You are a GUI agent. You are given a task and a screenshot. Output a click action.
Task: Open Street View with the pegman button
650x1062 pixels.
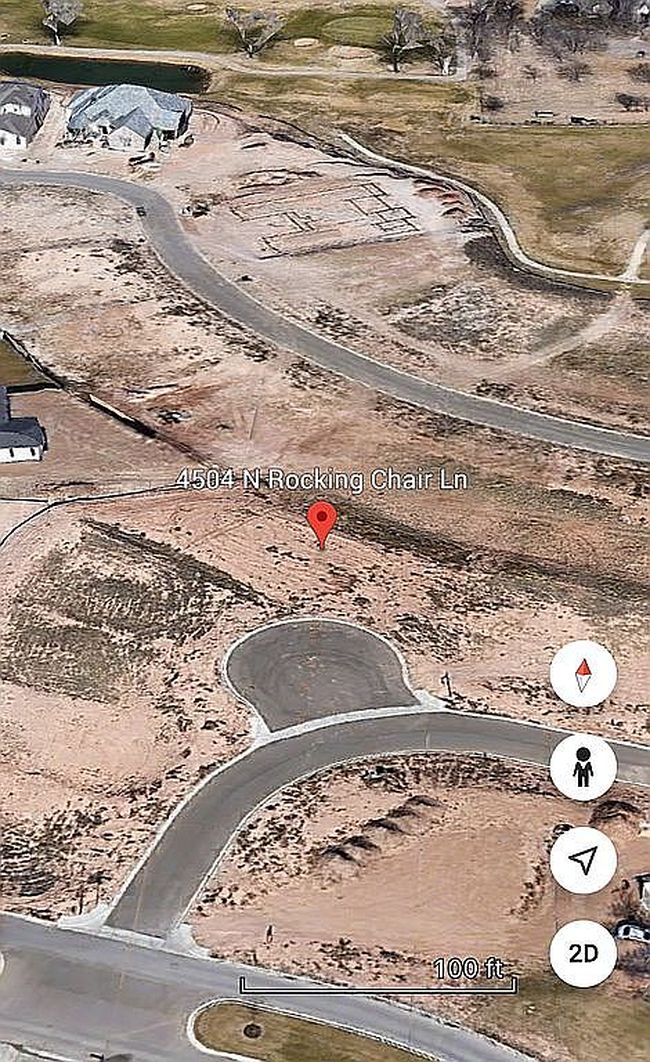pyautogui.click(x=583, y=767)
